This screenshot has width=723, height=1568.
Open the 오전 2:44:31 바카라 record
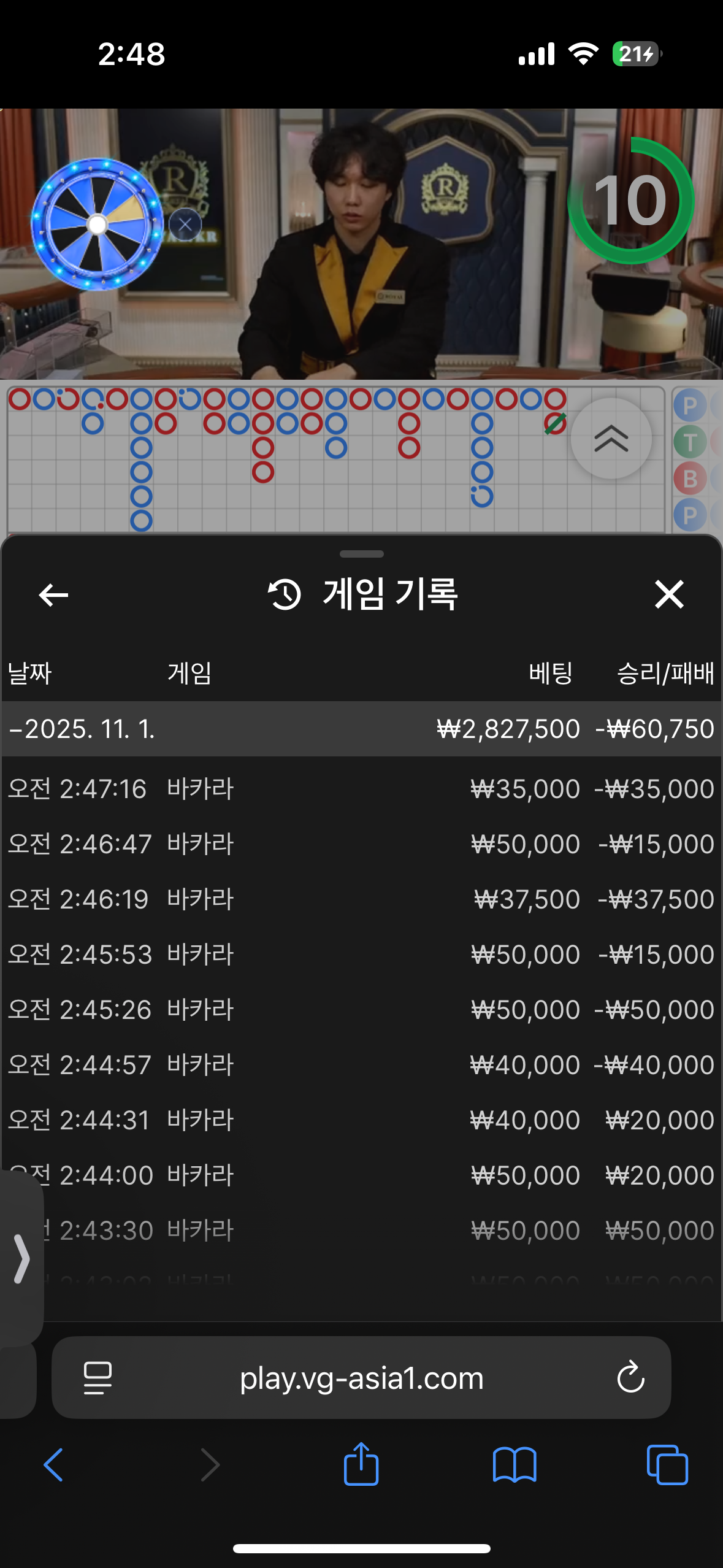point(361,1120)
